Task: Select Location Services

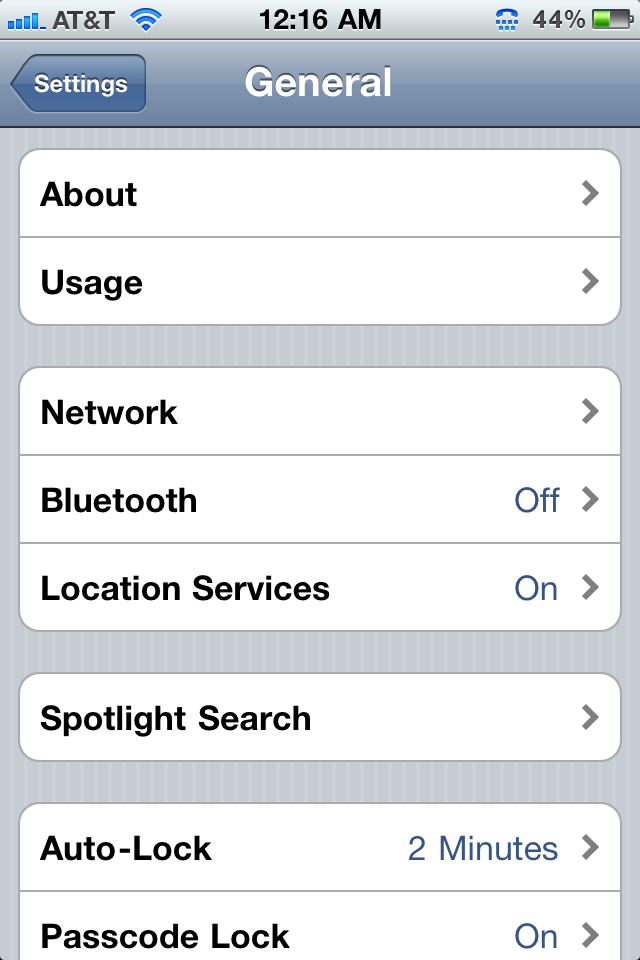Action: pos(320,588)
